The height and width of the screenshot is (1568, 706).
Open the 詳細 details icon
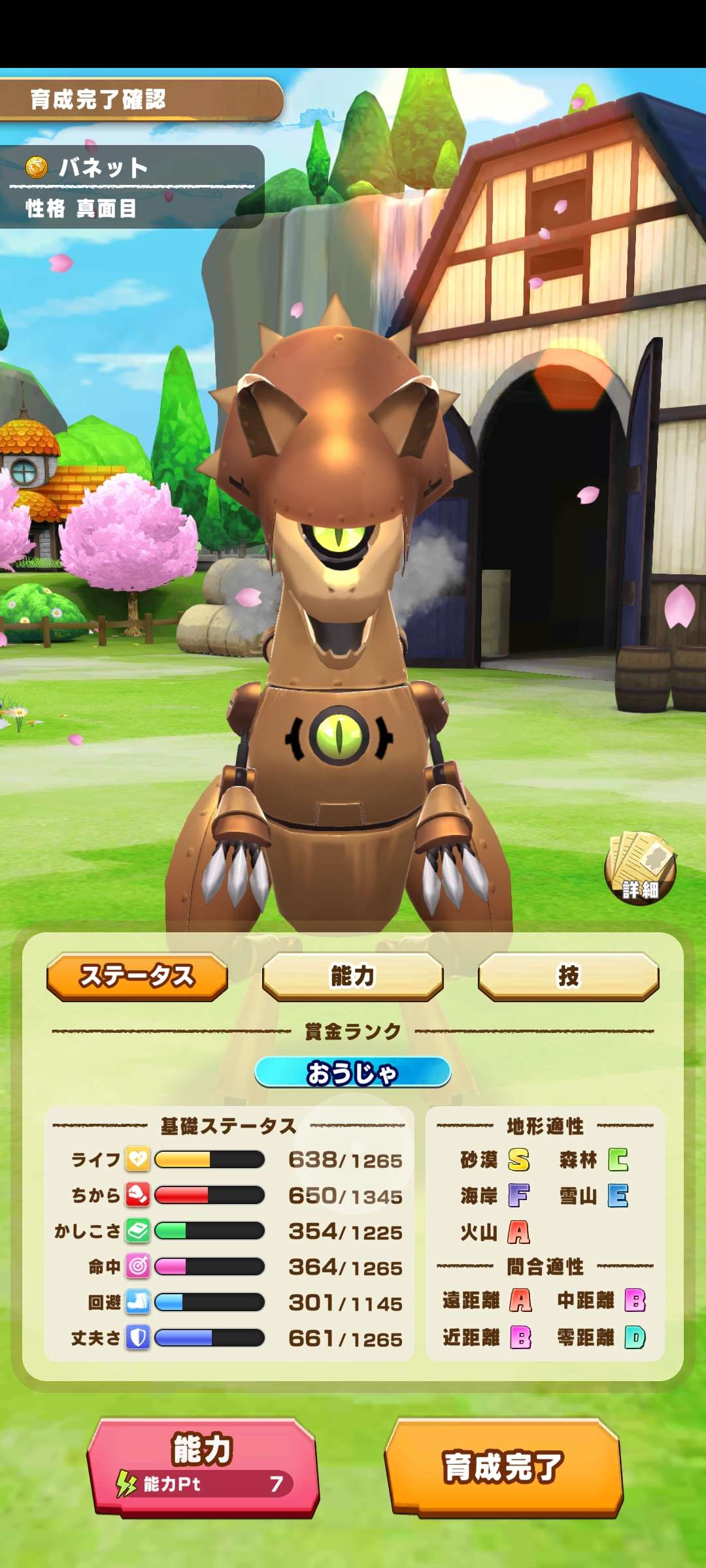click(x=640, y=868)
